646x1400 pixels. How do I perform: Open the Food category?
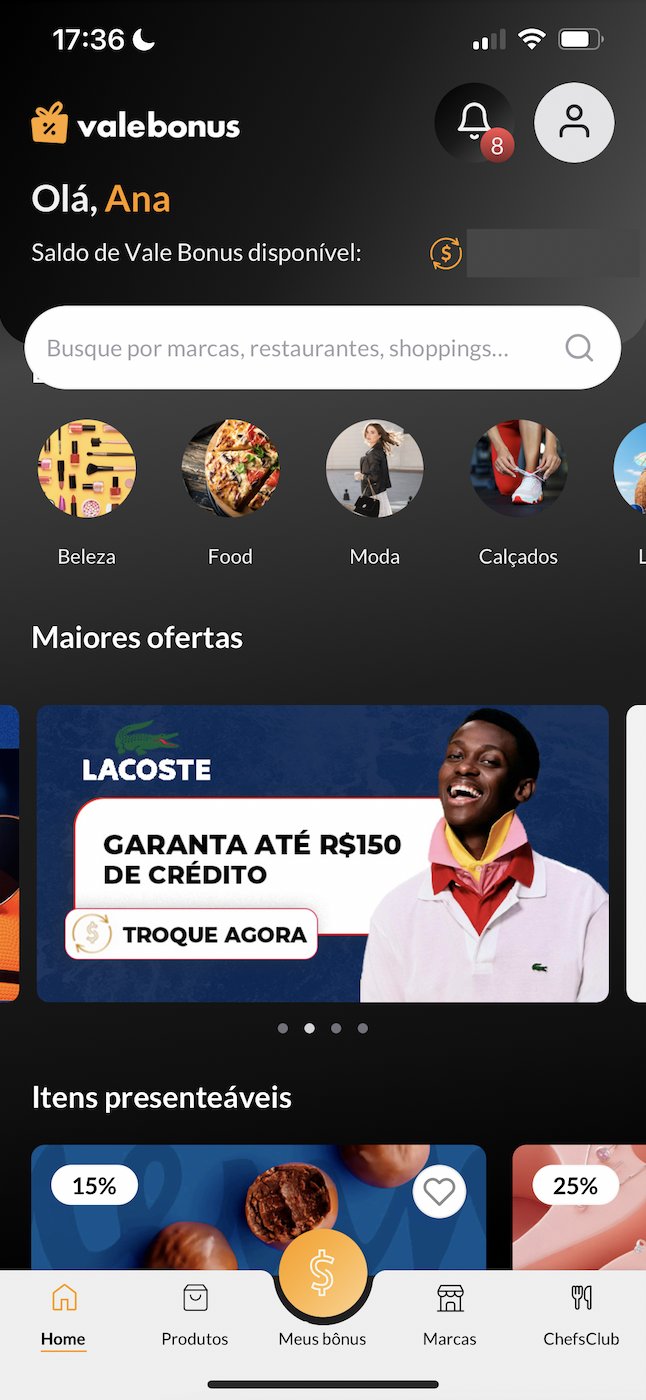point(230,468)
